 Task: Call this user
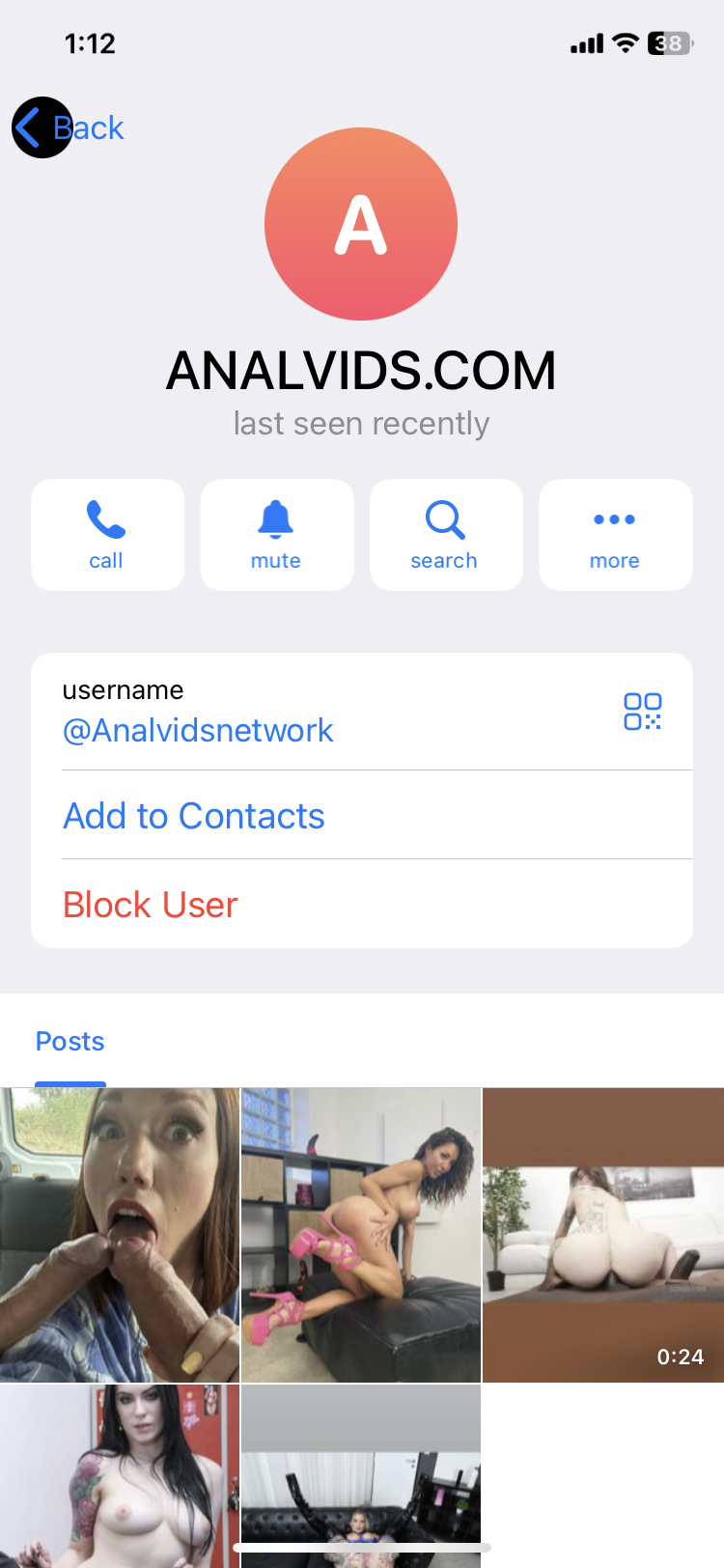[107, 535]
